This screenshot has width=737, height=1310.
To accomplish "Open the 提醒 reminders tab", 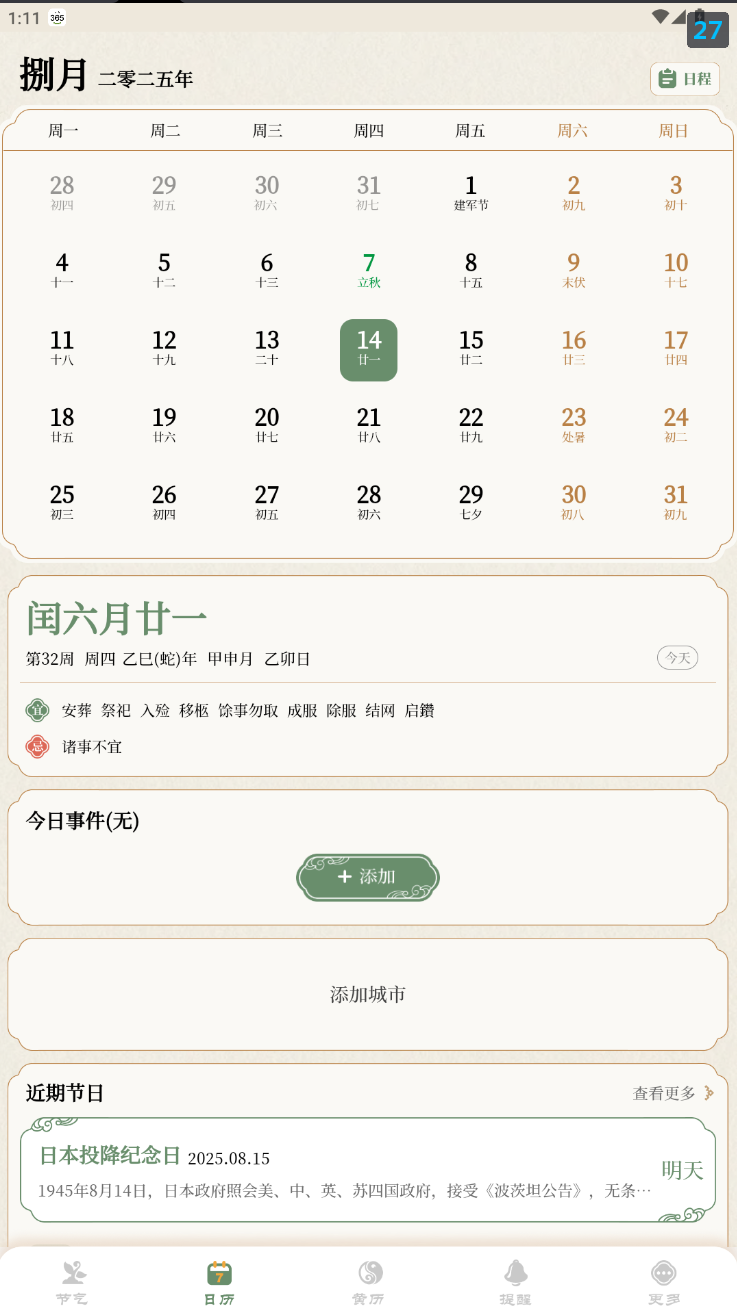I will [x=516, y=1282].
